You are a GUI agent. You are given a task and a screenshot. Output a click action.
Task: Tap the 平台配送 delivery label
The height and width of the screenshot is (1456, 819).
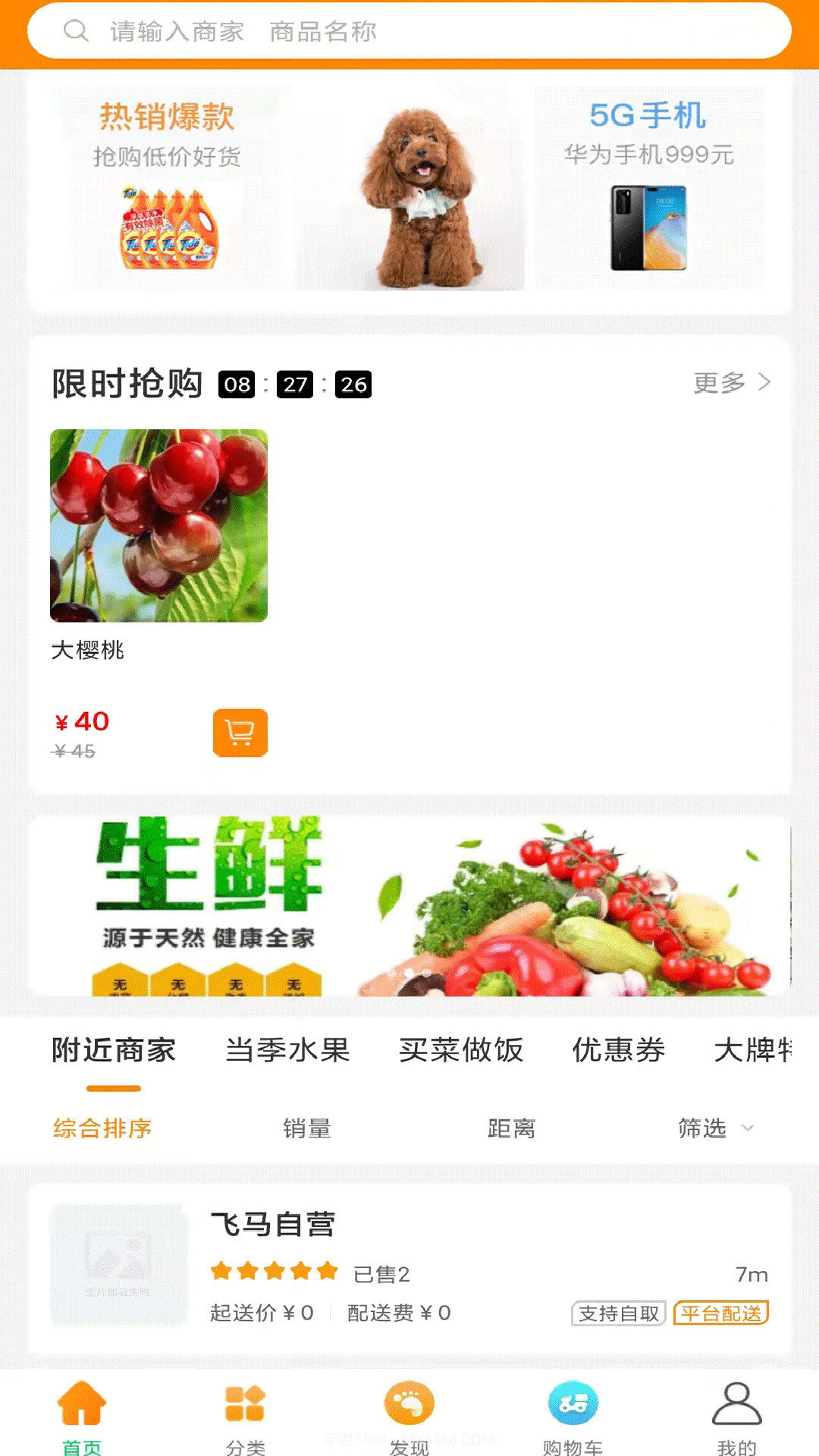click(722, 1313)
